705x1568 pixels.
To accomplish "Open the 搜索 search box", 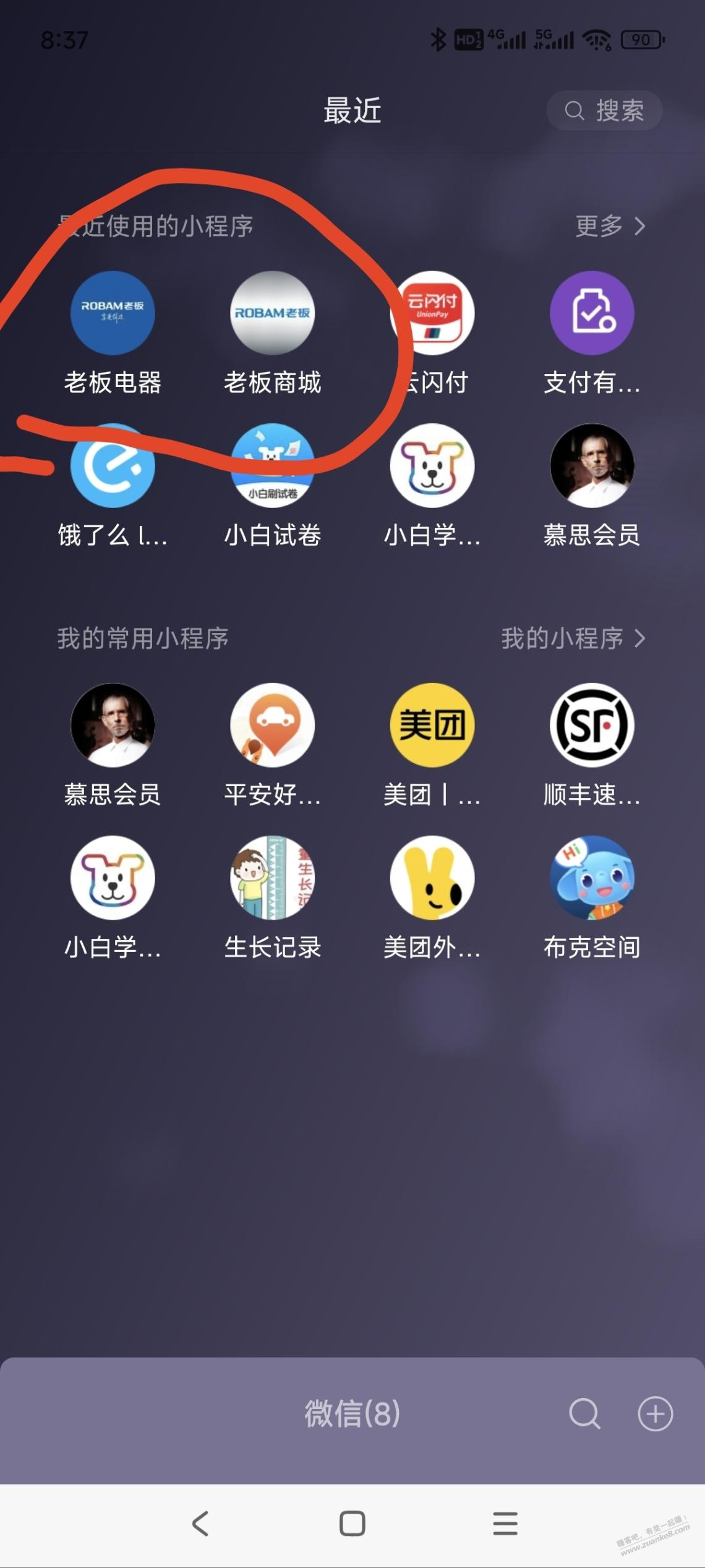I will pos(604,111).
